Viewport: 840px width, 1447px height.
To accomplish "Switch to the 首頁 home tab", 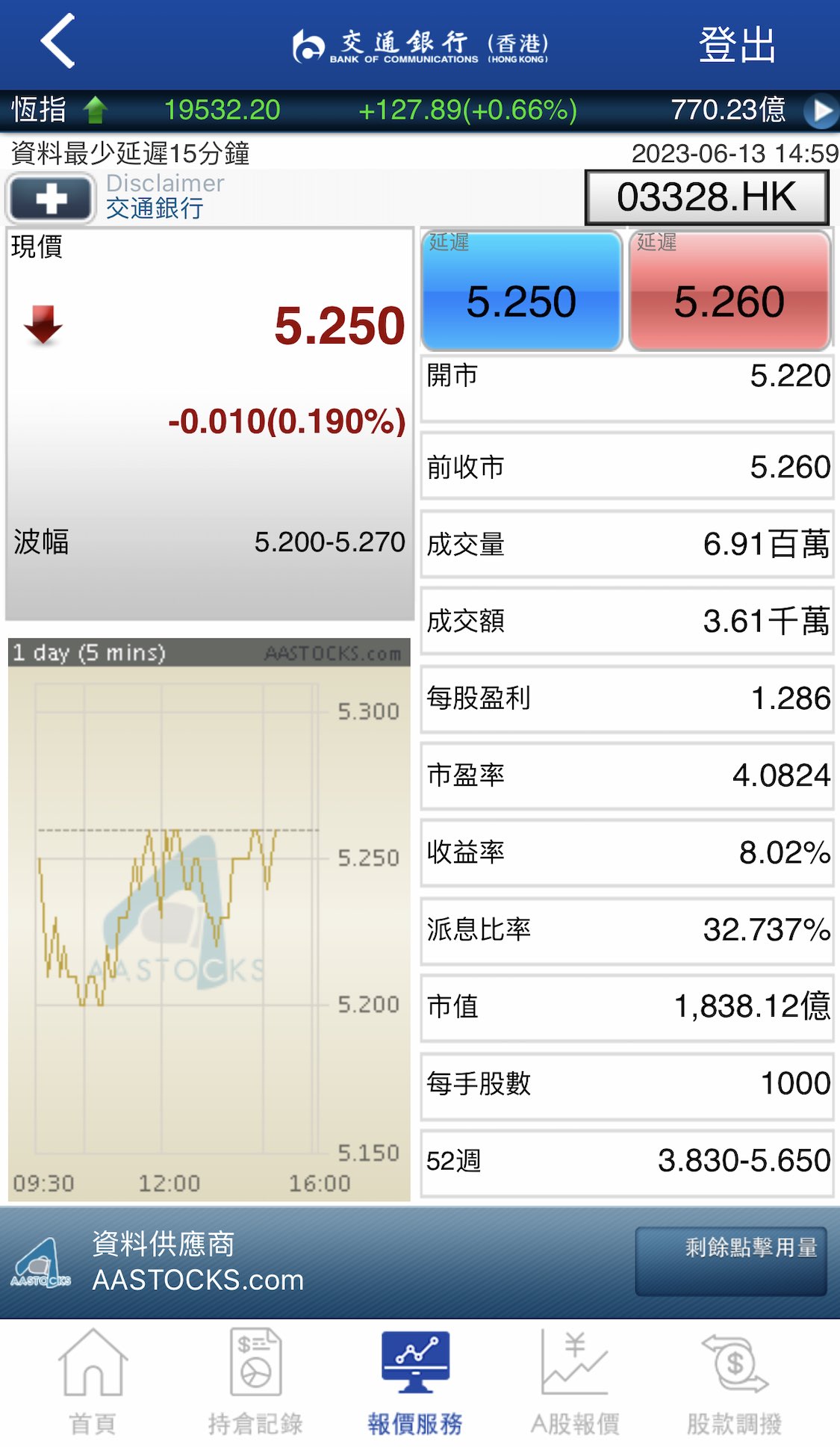I will point(93,1382).
